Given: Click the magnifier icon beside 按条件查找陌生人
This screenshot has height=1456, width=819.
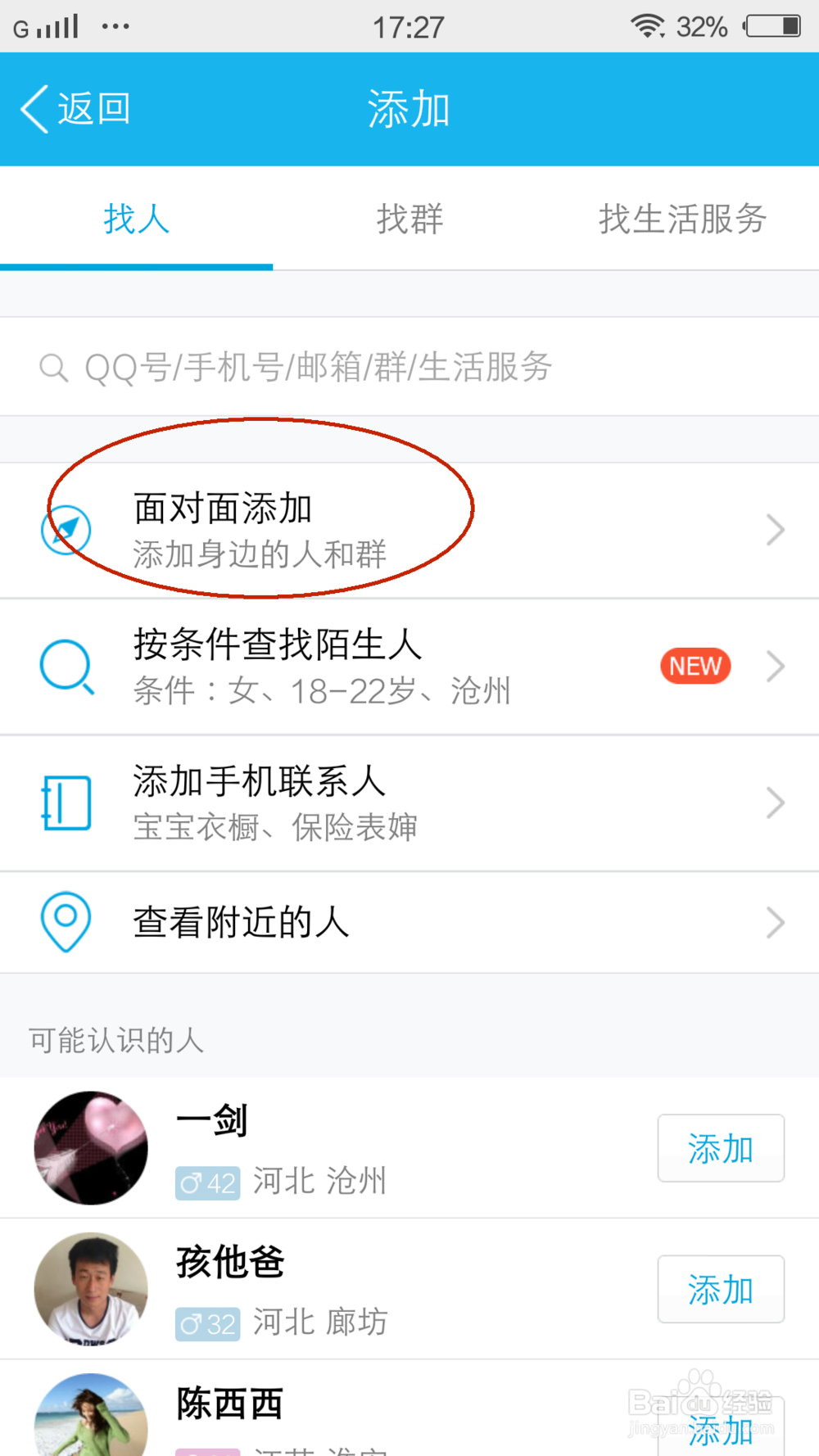Looking at the screenshot, I should [x=66, y=665].
